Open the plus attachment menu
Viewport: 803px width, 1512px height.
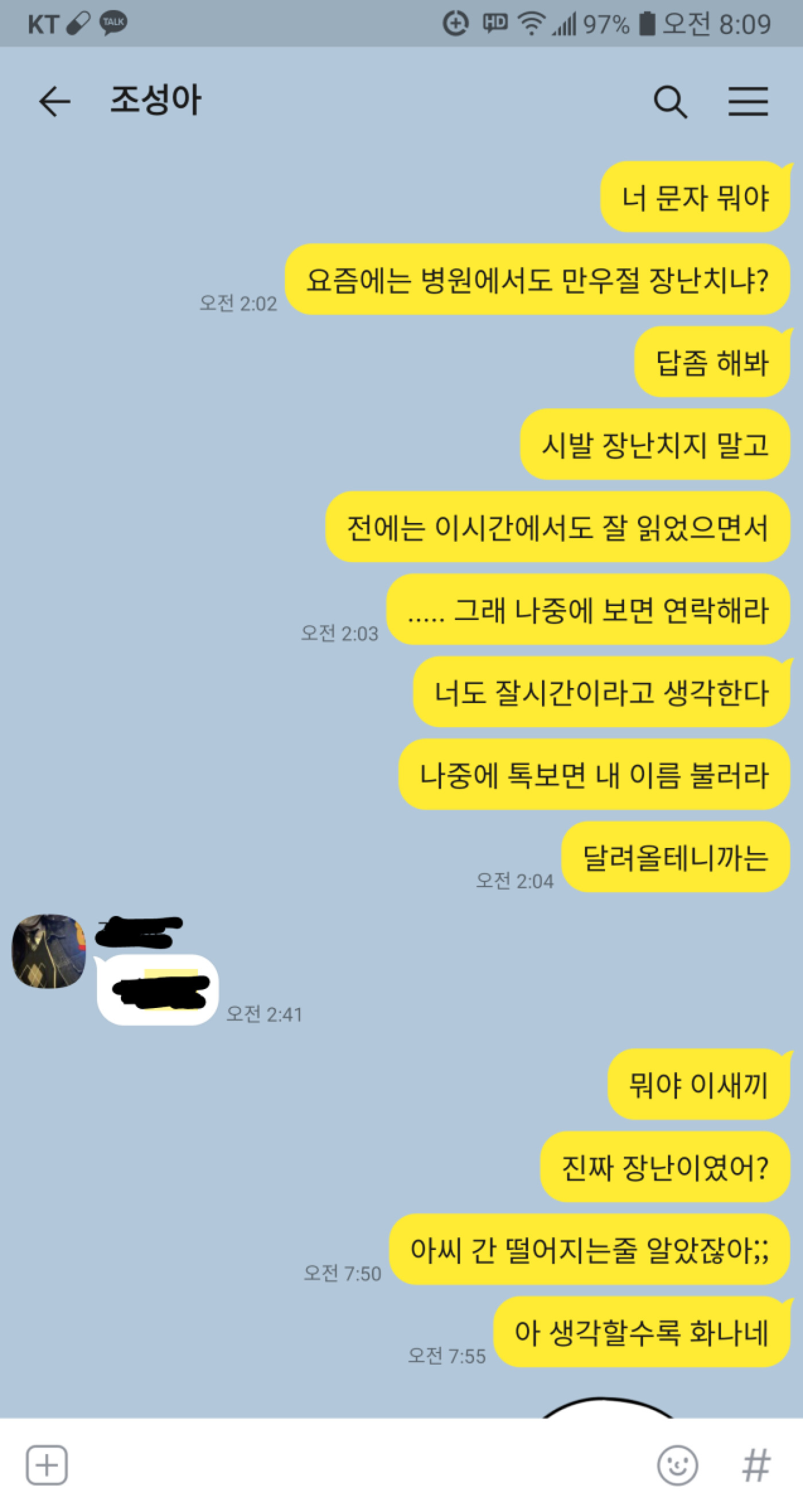coord(47,1465)
